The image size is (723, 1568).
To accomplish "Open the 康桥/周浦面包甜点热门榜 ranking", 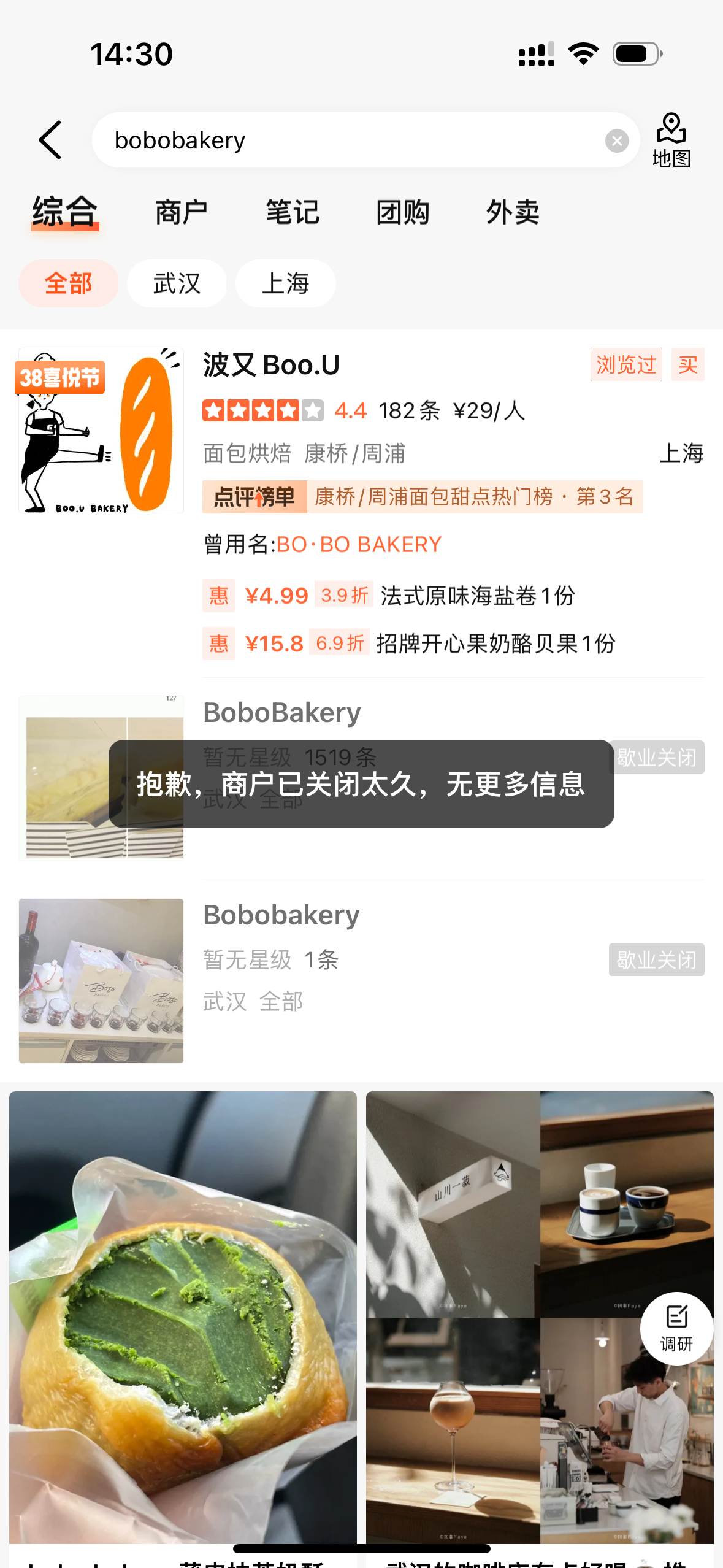I will click(x=422, y=496).
